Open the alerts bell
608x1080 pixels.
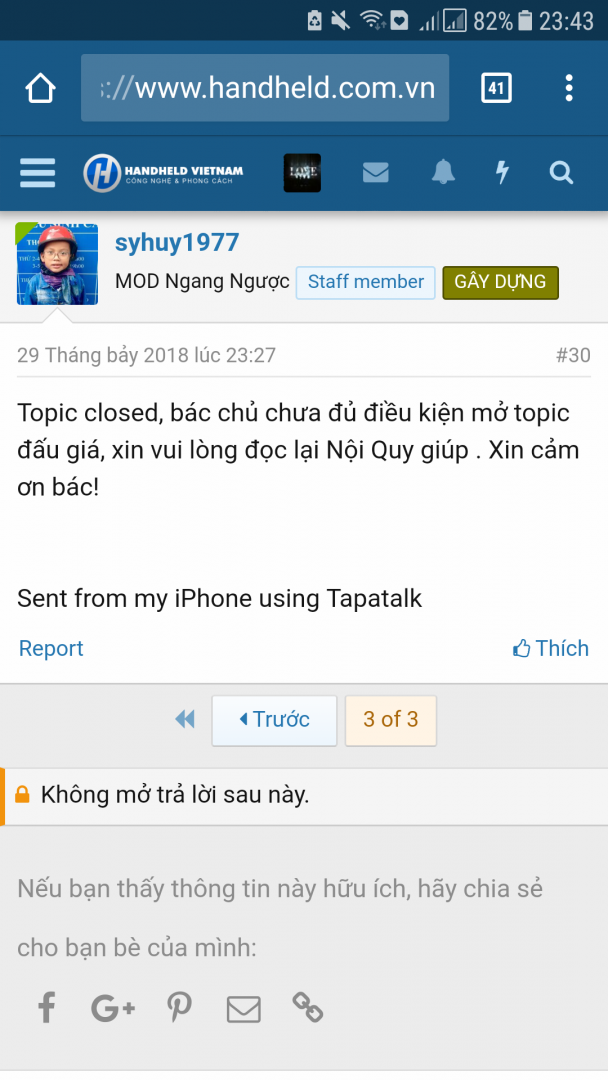click(443, 173)
